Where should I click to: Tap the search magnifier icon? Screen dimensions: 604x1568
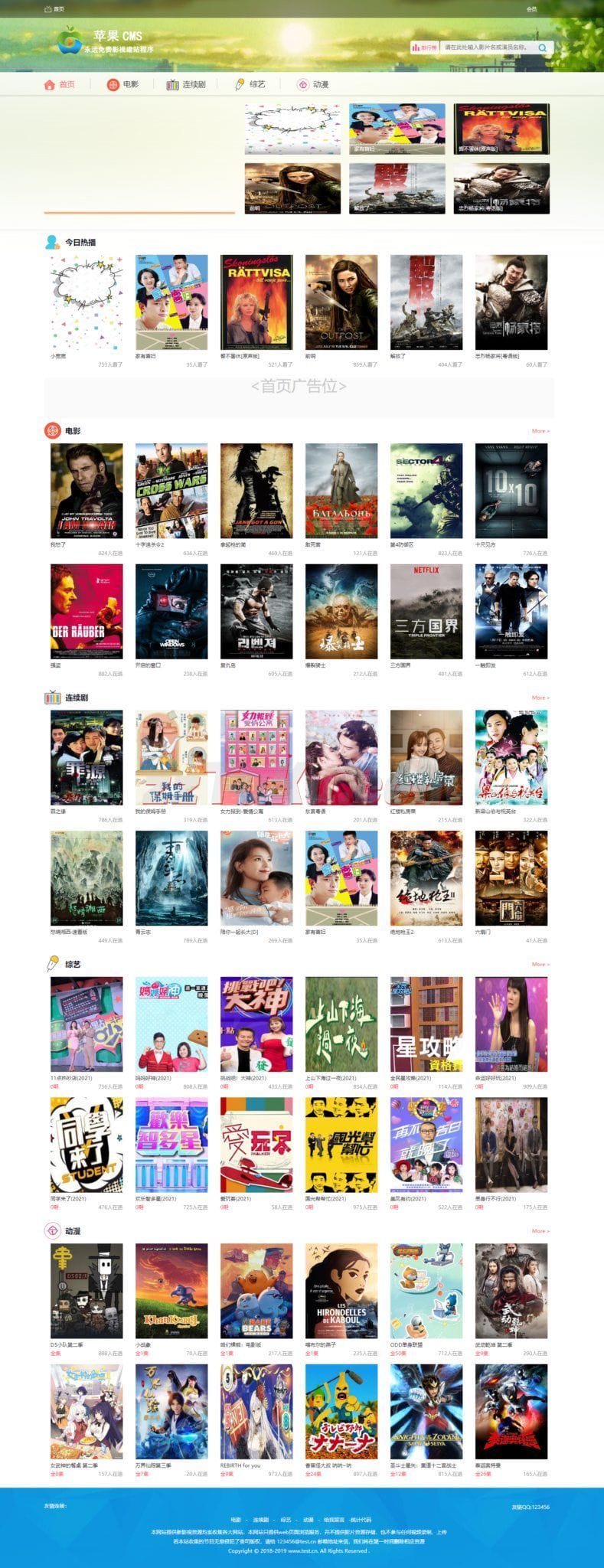point(543,47)
